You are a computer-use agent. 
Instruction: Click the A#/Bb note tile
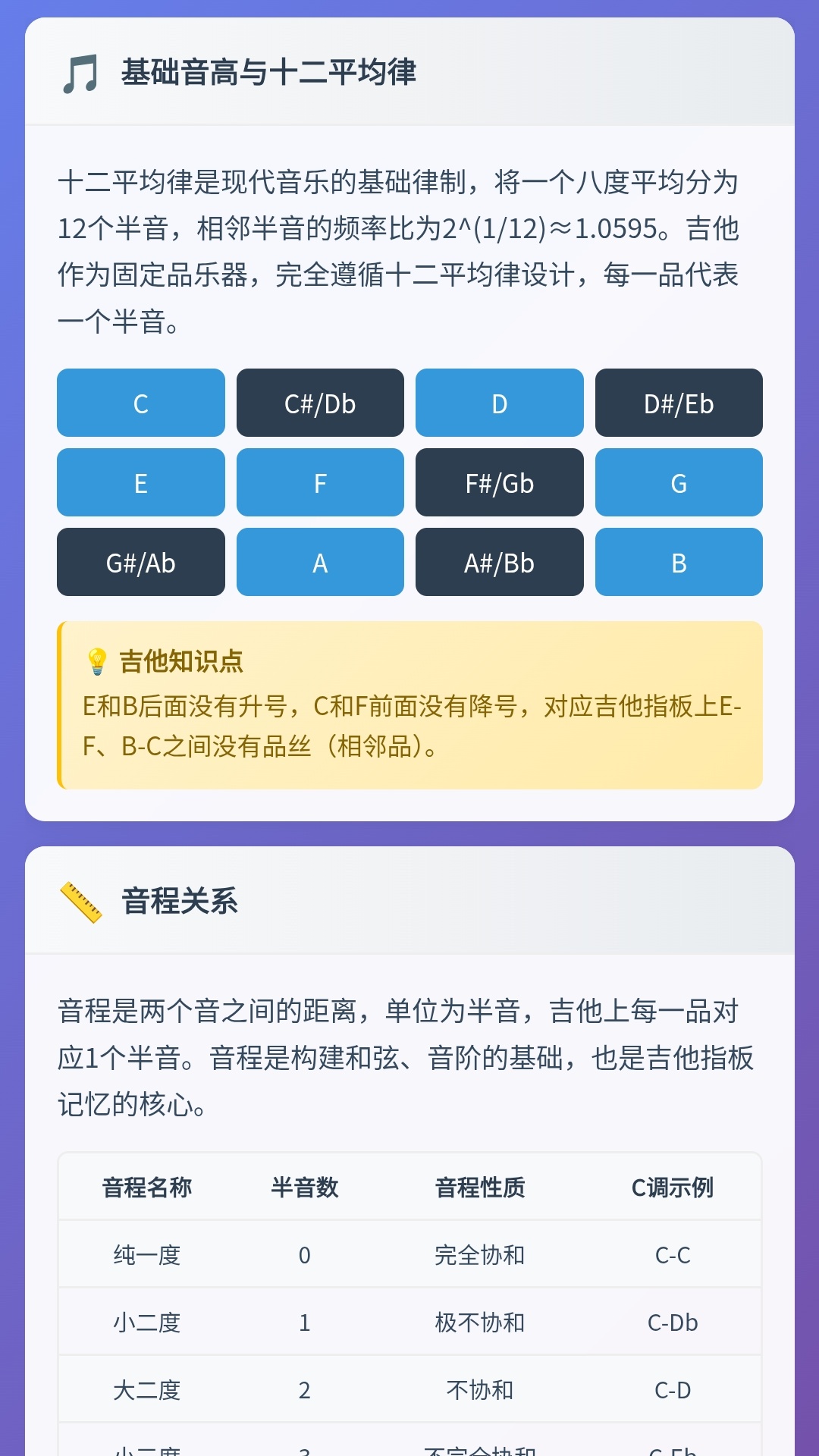[499, 562]
